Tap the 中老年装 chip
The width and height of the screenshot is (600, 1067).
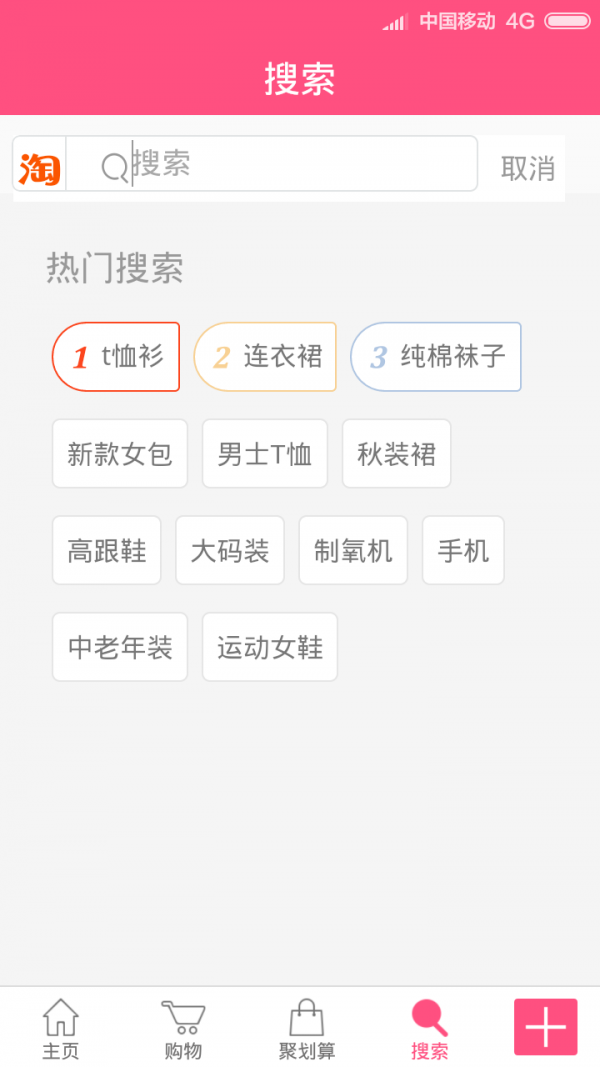[120, 648]
